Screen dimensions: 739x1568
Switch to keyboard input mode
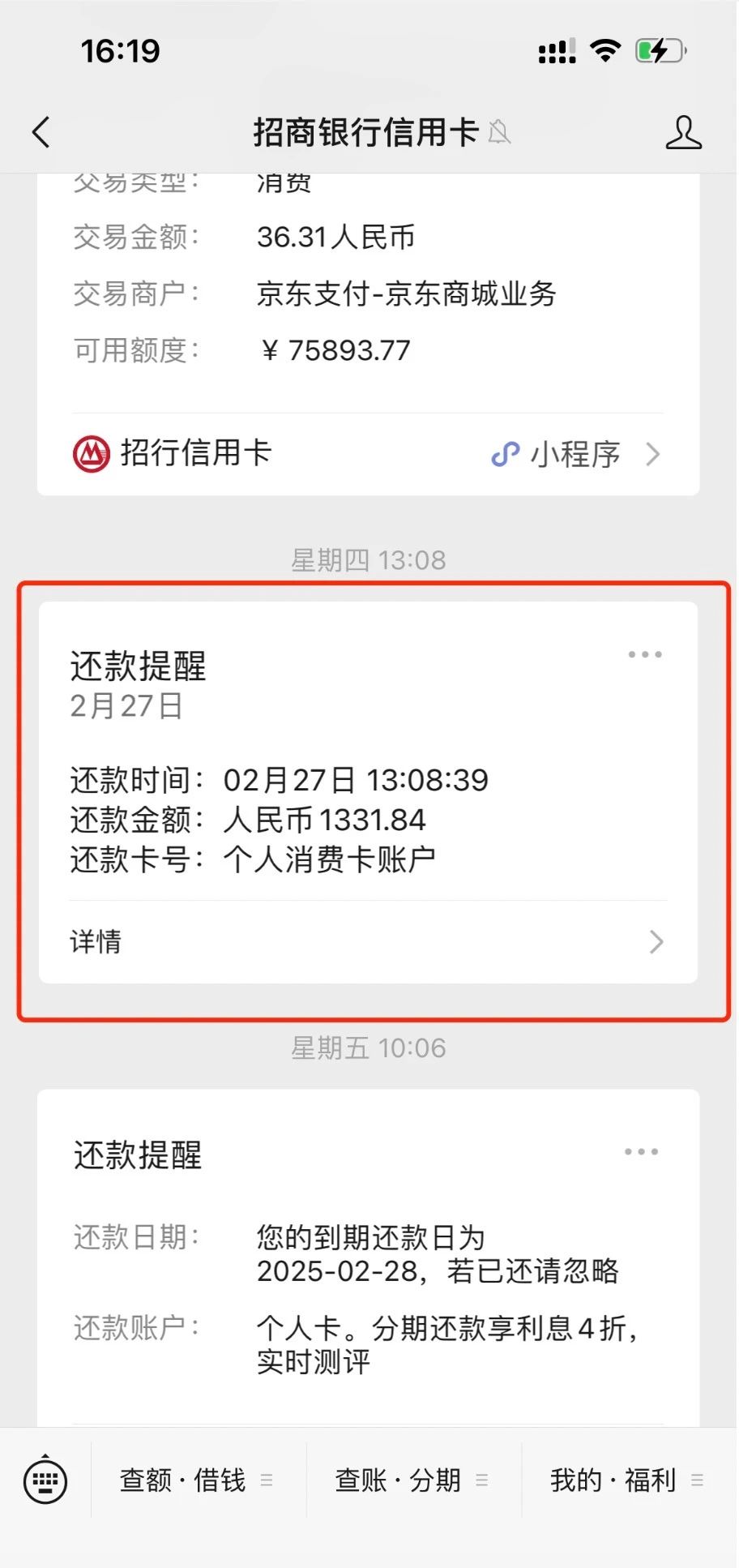45,1480
